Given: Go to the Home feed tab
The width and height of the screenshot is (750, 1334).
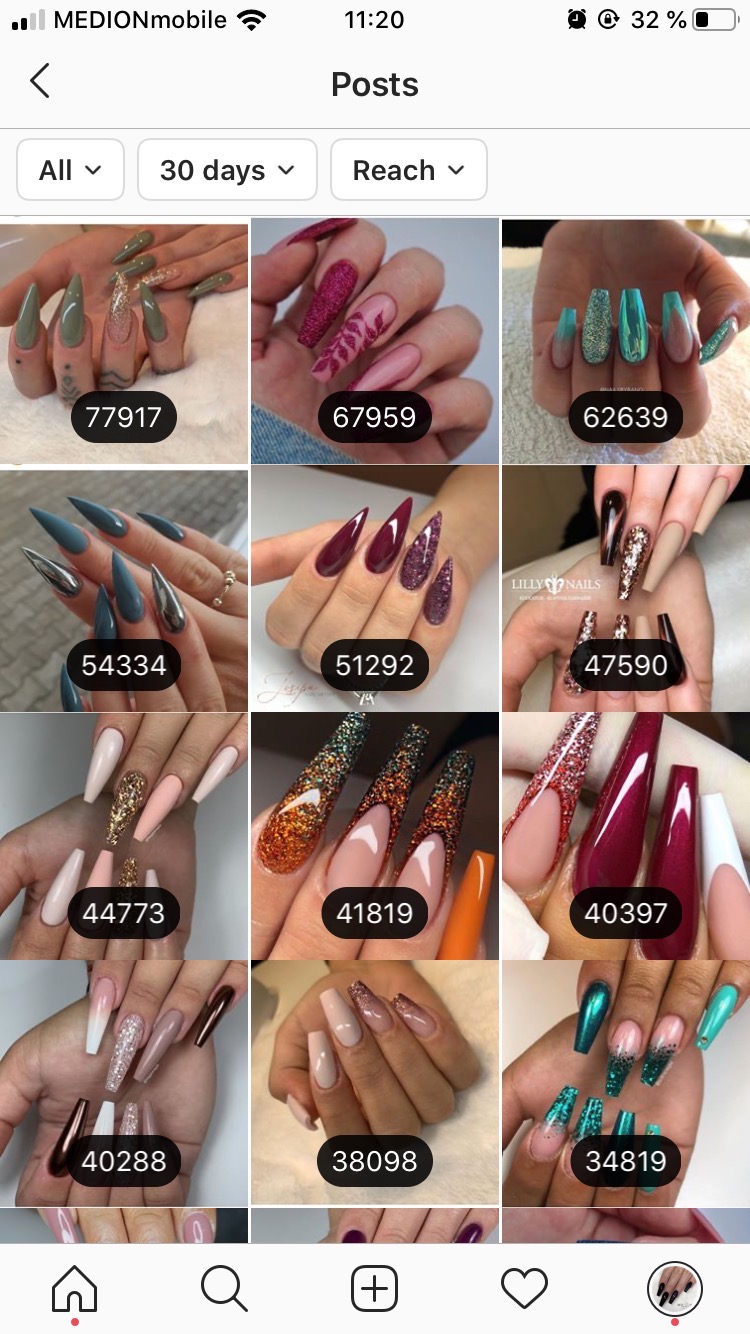Looking at the screenshot, I should 75,1289.
